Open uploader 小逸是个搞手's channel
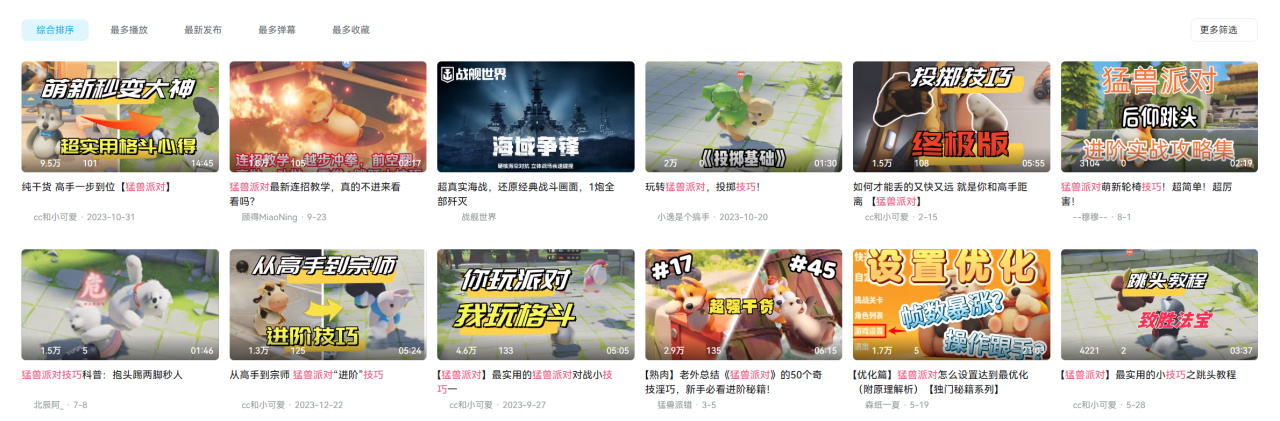 click(x=684, y=216)
